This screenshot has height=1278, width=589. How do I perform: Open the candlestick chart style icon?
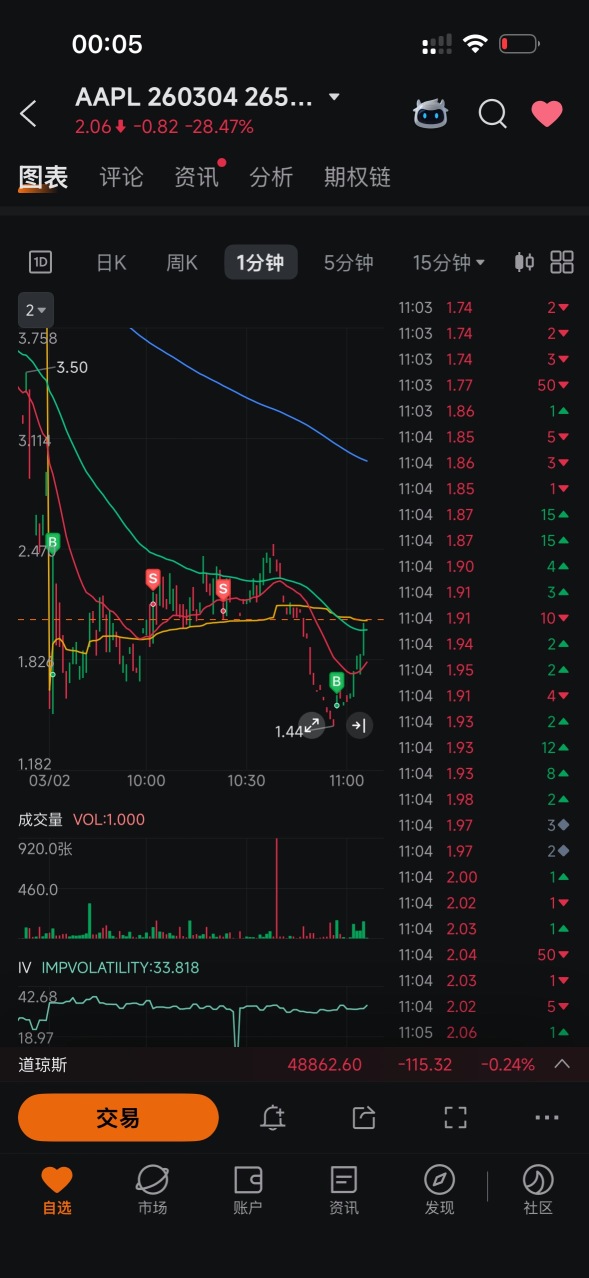click(524, 262)
